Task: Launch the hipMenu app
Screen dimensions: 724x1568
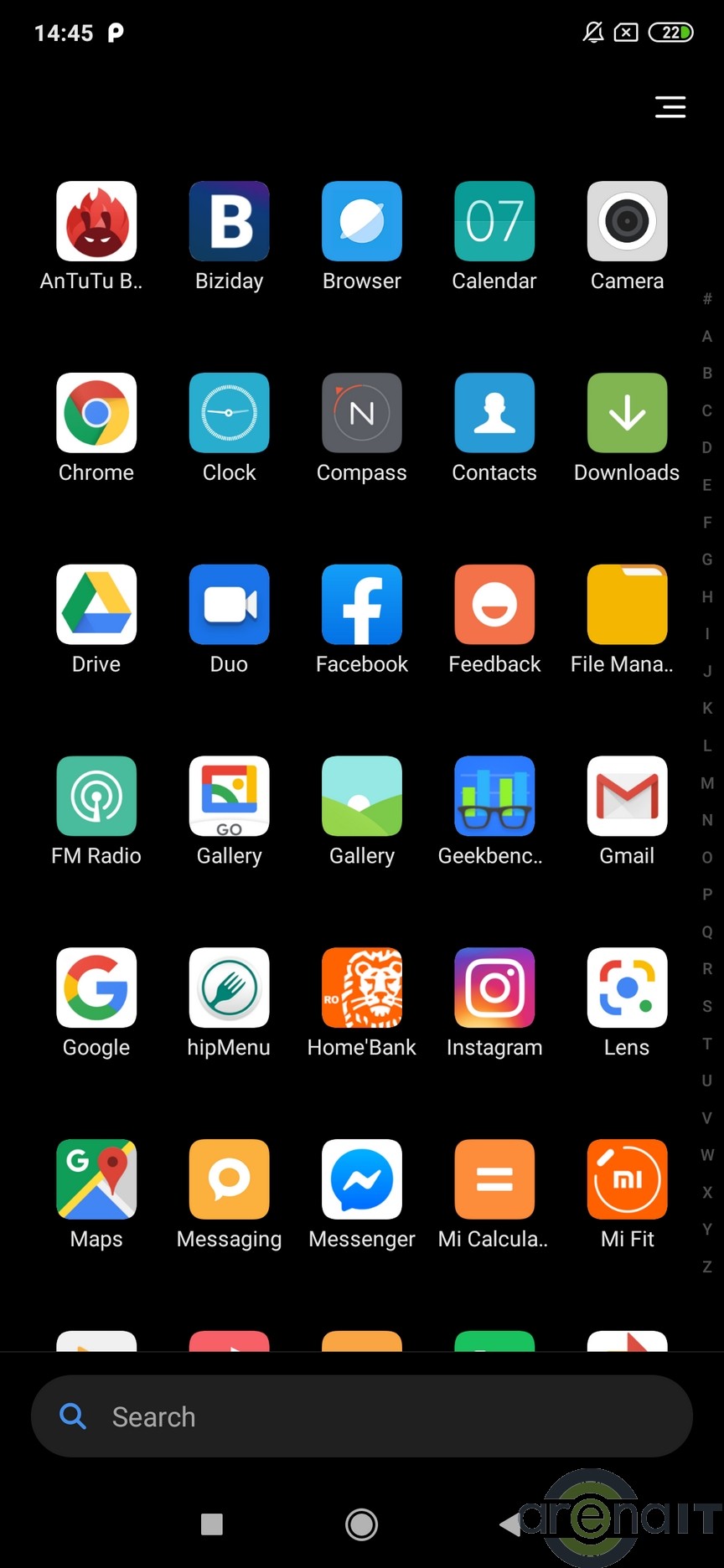Action: tap(229, 988)
